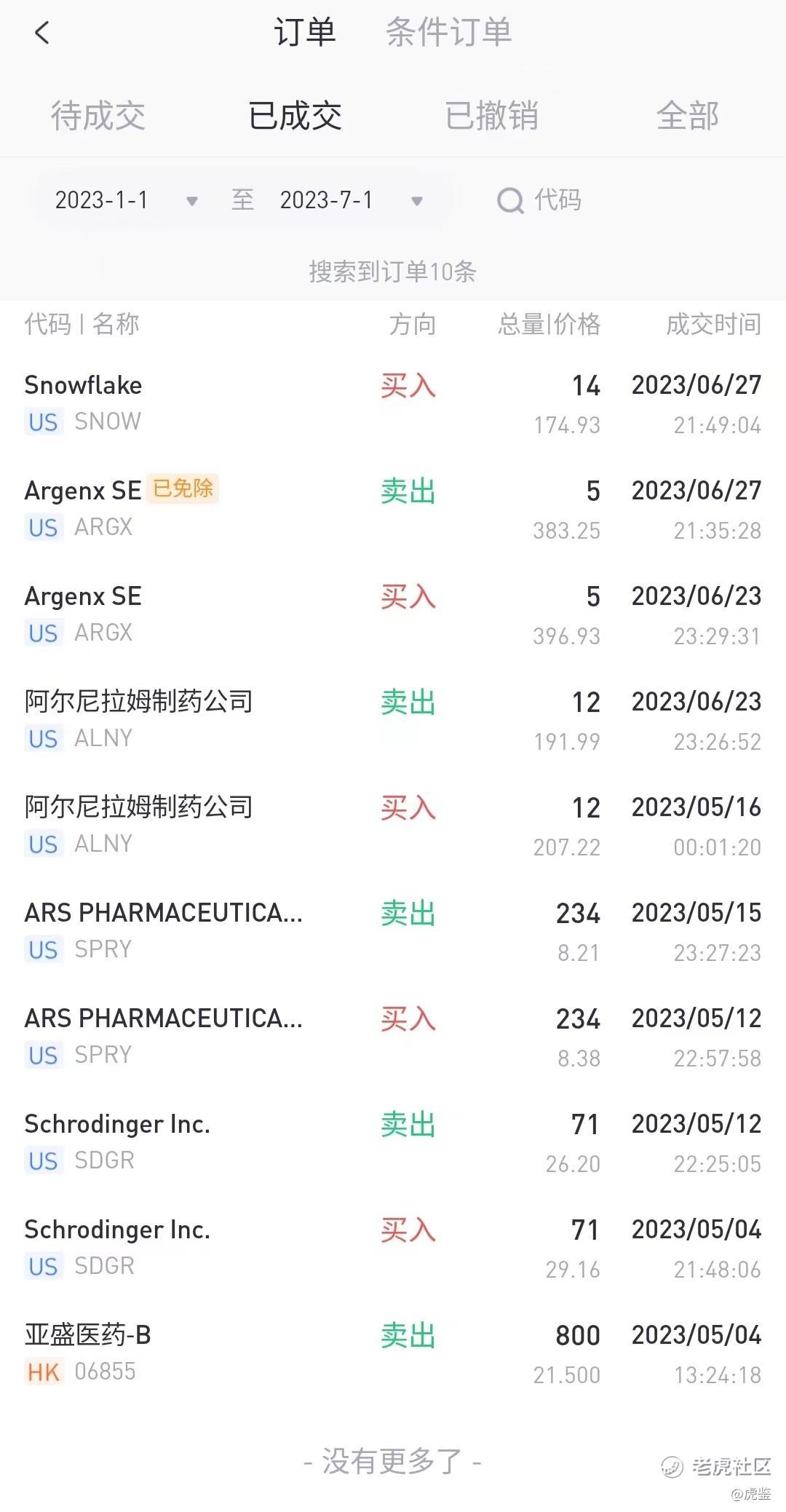This screenshot has width=786, height=1512.
Task: Open the 亚盛医药-B 06855 sell order
Action: click(x=393, y=1354)
